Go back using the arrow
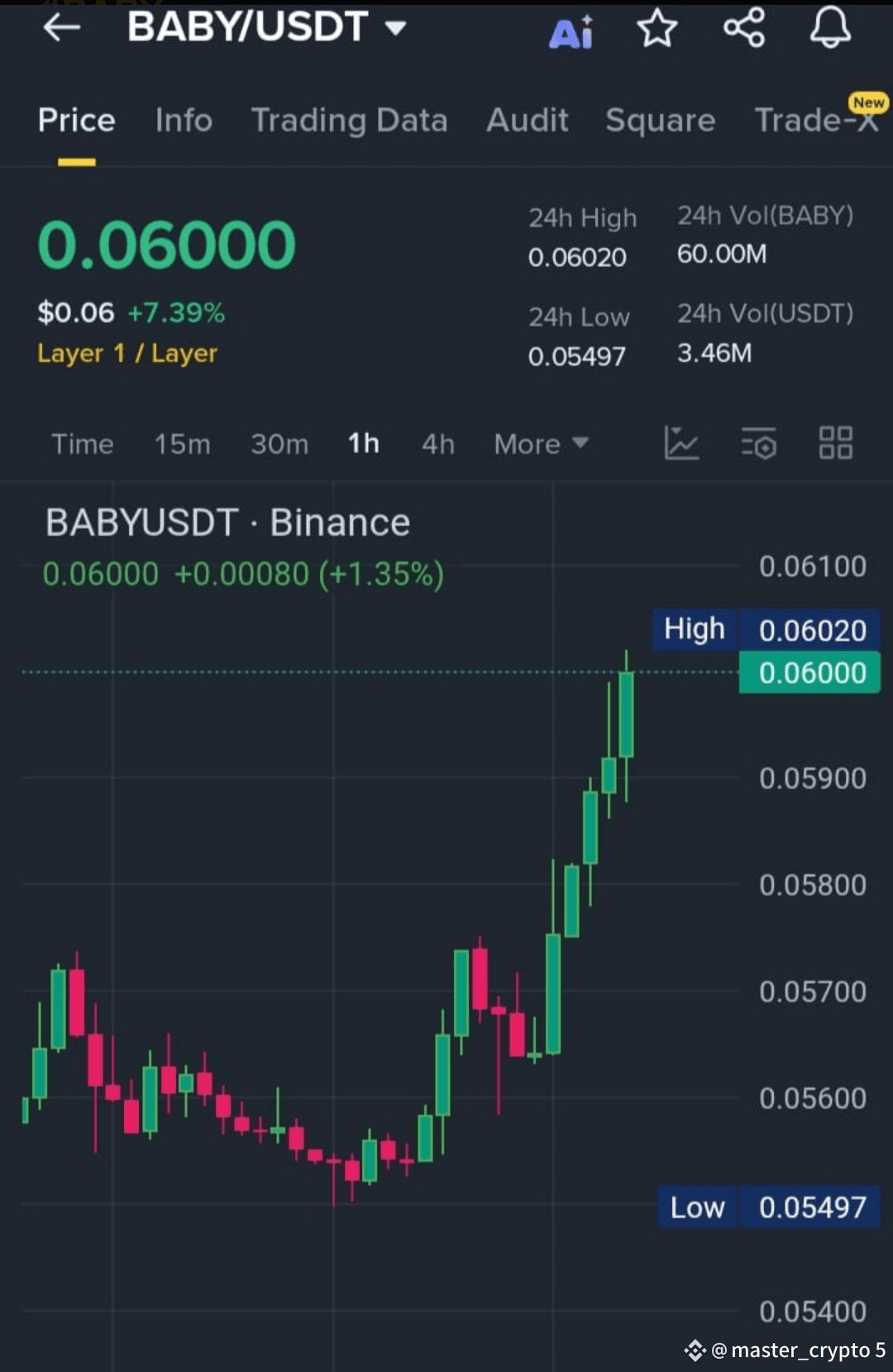The height and width of the screenshot is (1372, 893). (62, 27)
